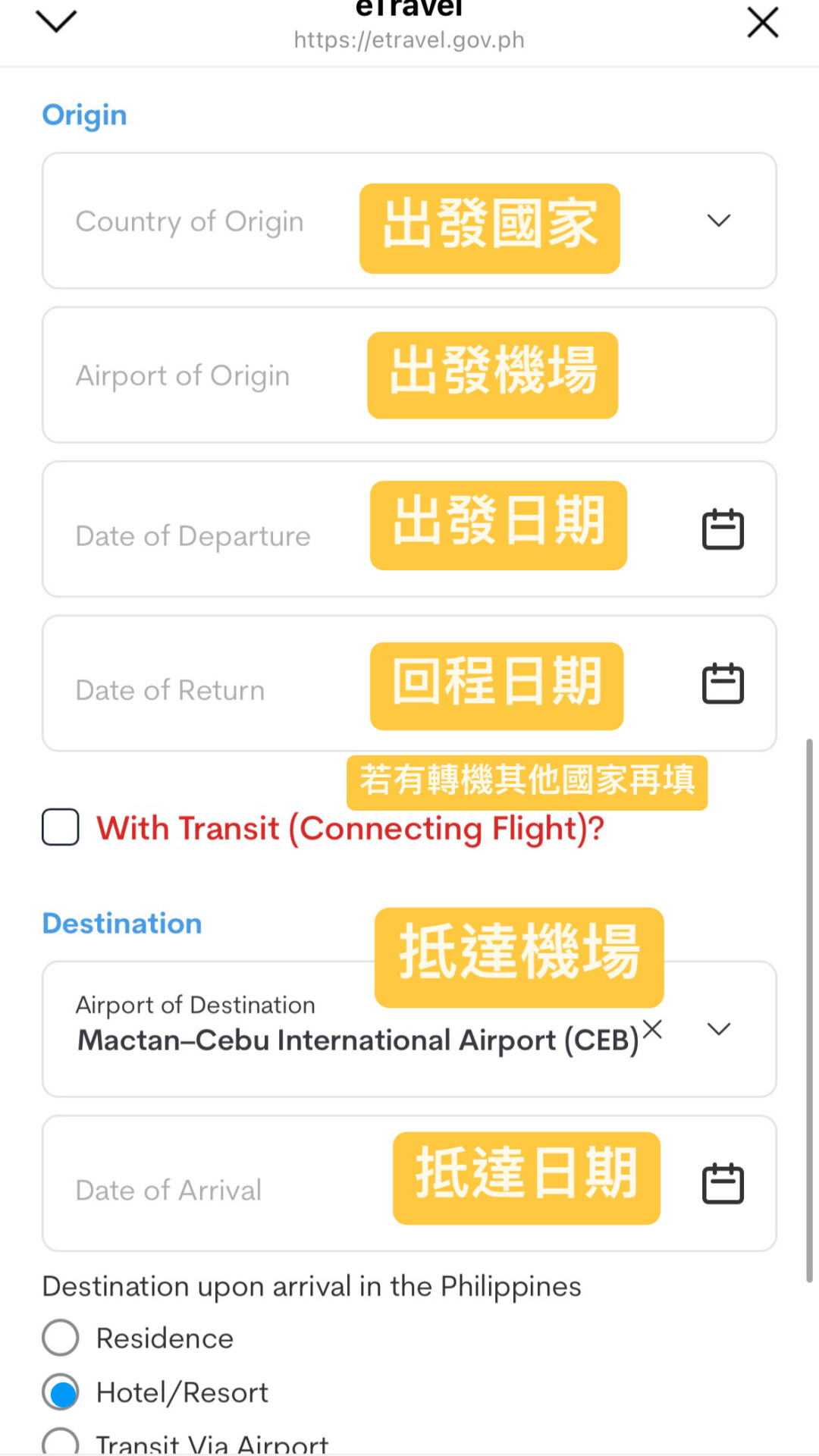This screenshot has width=819, height=1456.
Task: Select the Mactan–Cebu International Airport text
Action: 356,1040
